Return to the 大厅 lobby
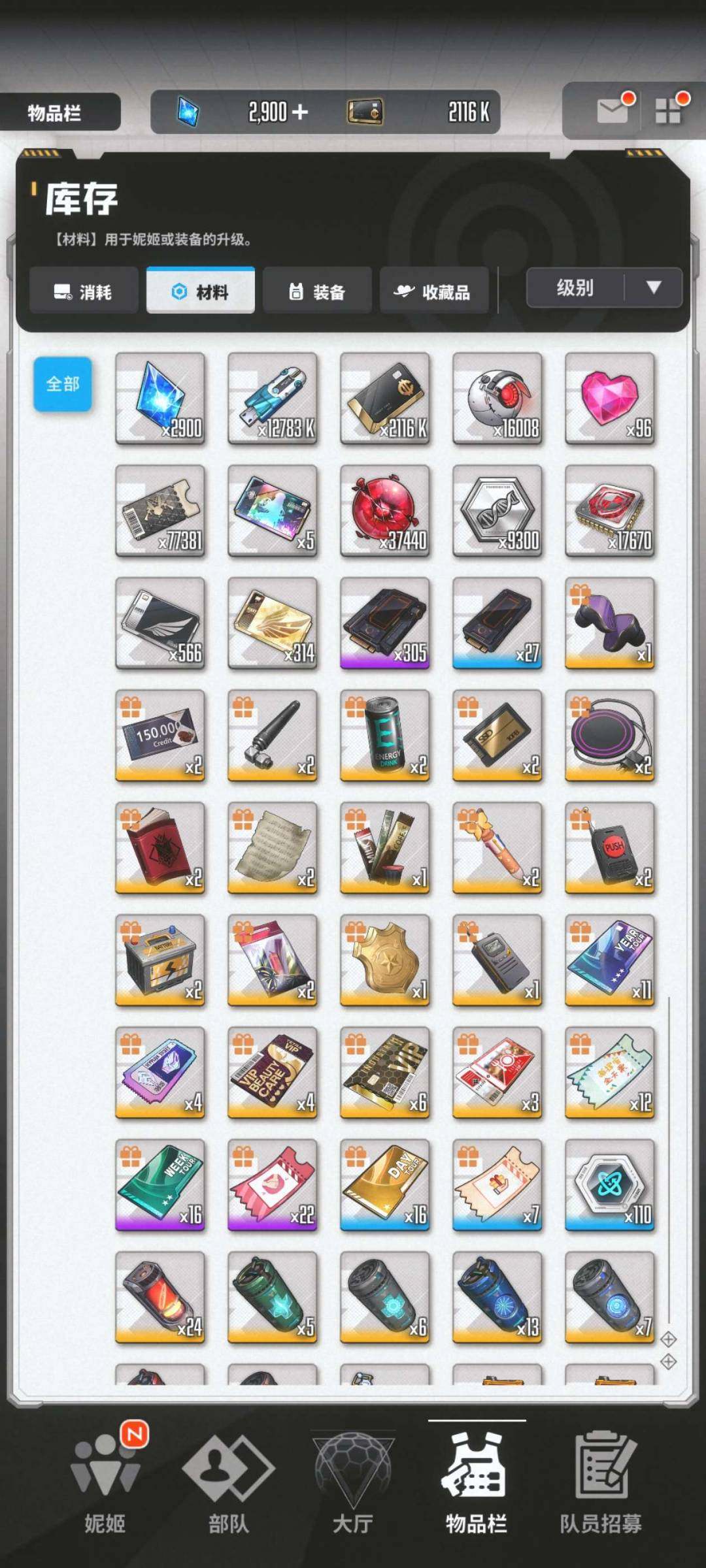 pyautogui.click(x=353, y=1483)
